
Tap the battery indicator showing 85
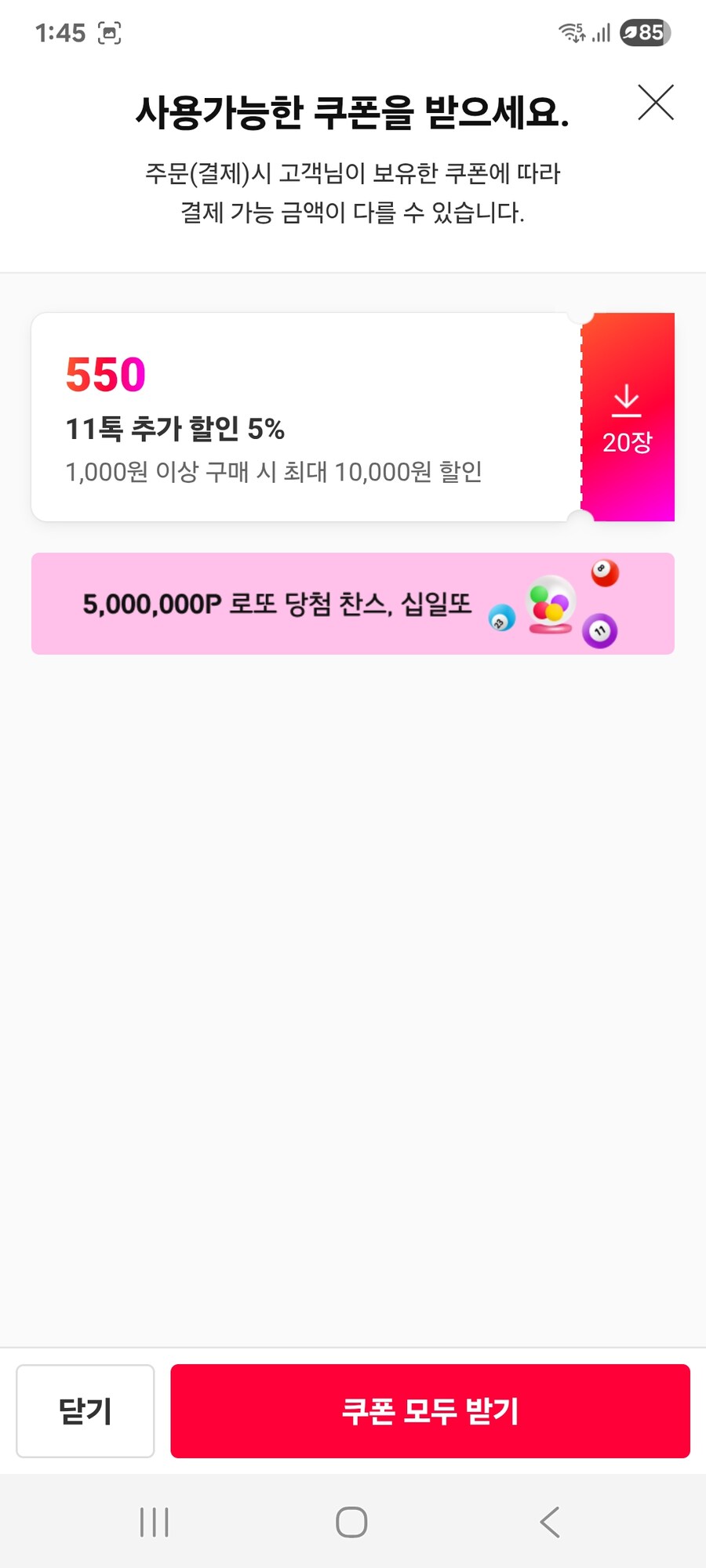[x=643, y=33]
